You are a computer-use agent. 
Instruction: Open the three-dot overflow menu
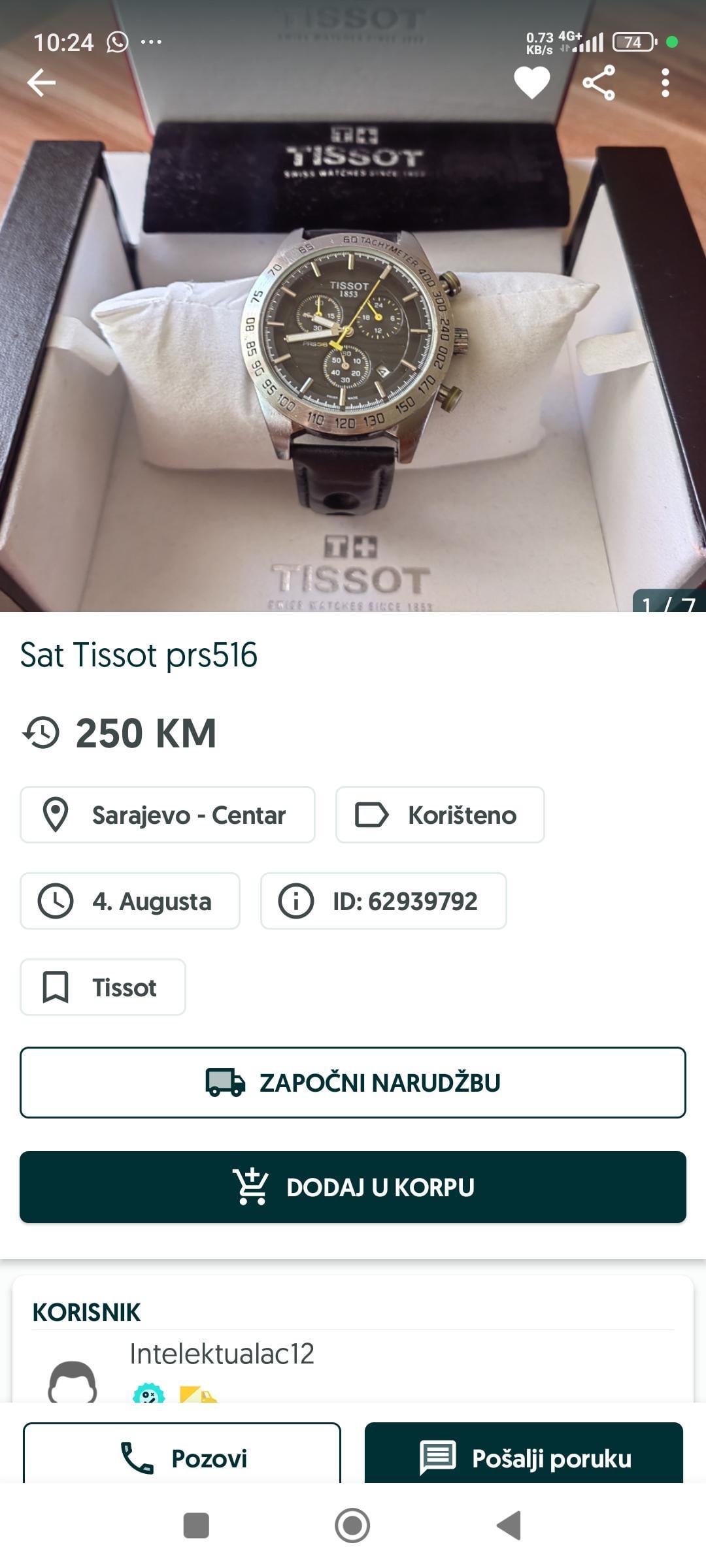click(x=665, y=83)
